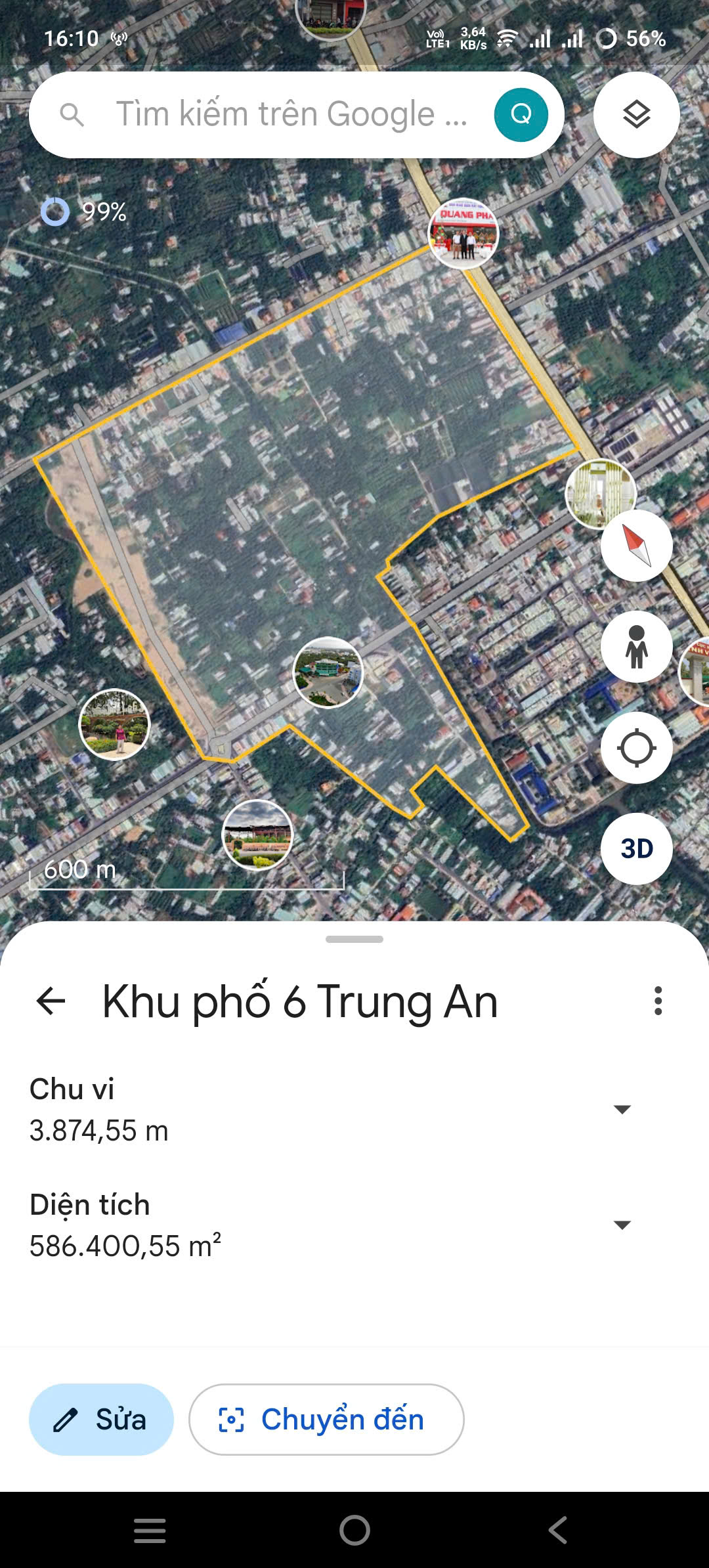The image size is (709, 1568).
Task: Center map on my location
Action: [636, 747]
